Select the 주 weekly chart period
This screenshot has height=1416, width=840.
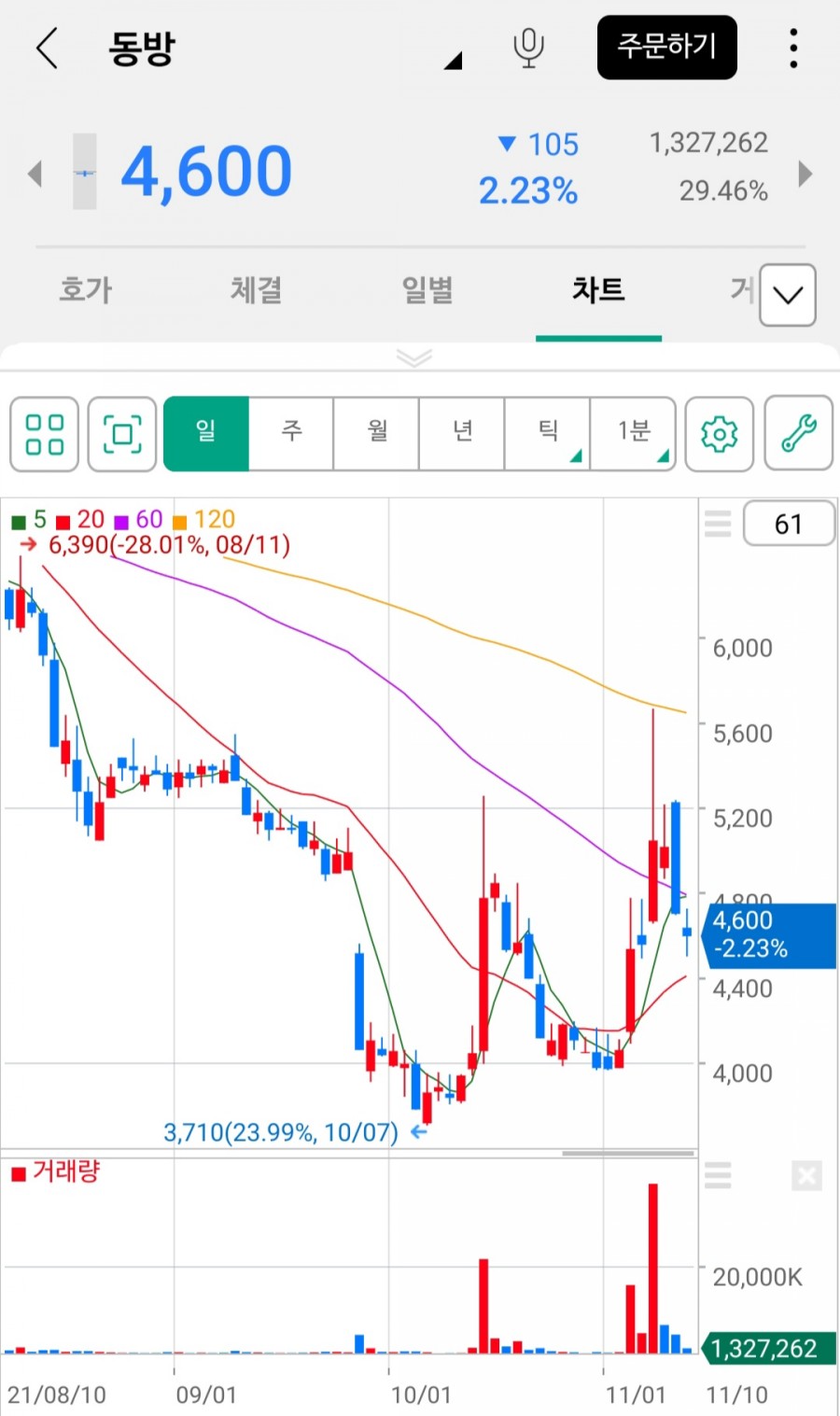291,433
